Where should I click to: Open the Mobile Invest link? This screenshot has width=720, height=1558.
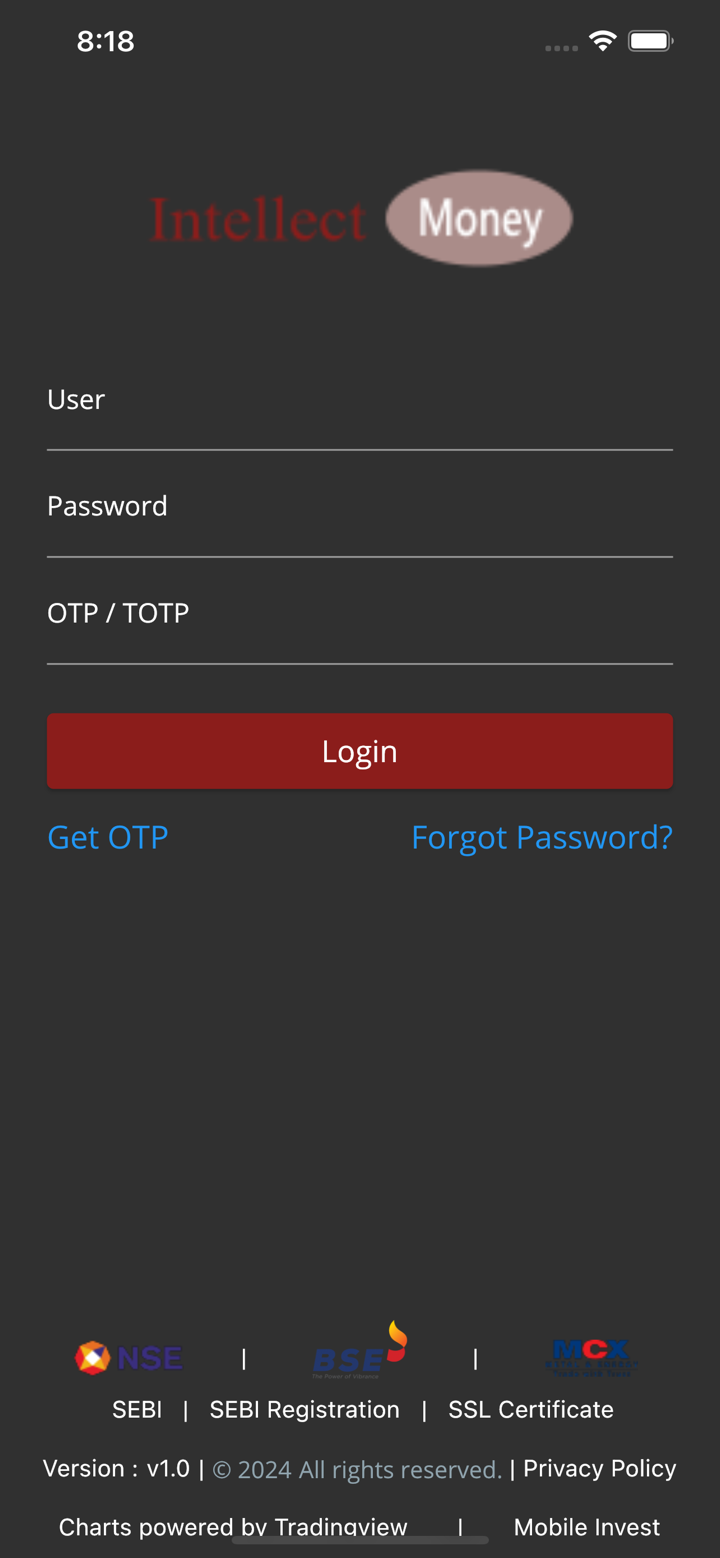pos(586,1527)
